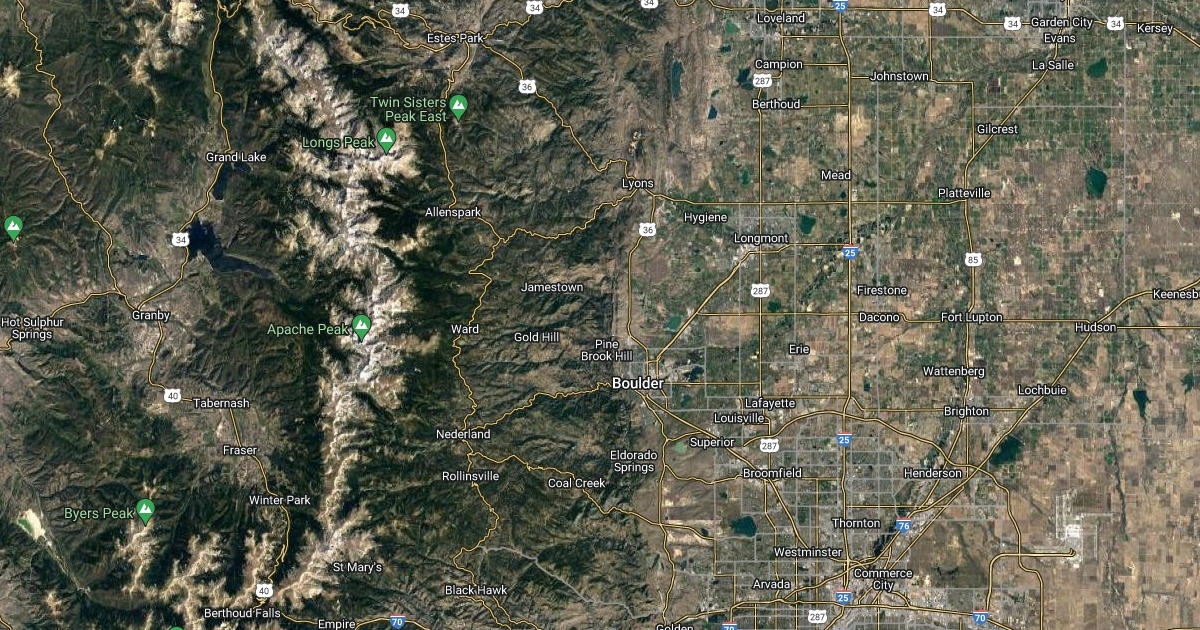
Task: Select the Apache Peak marker
Action: click(x=362, y=327)
